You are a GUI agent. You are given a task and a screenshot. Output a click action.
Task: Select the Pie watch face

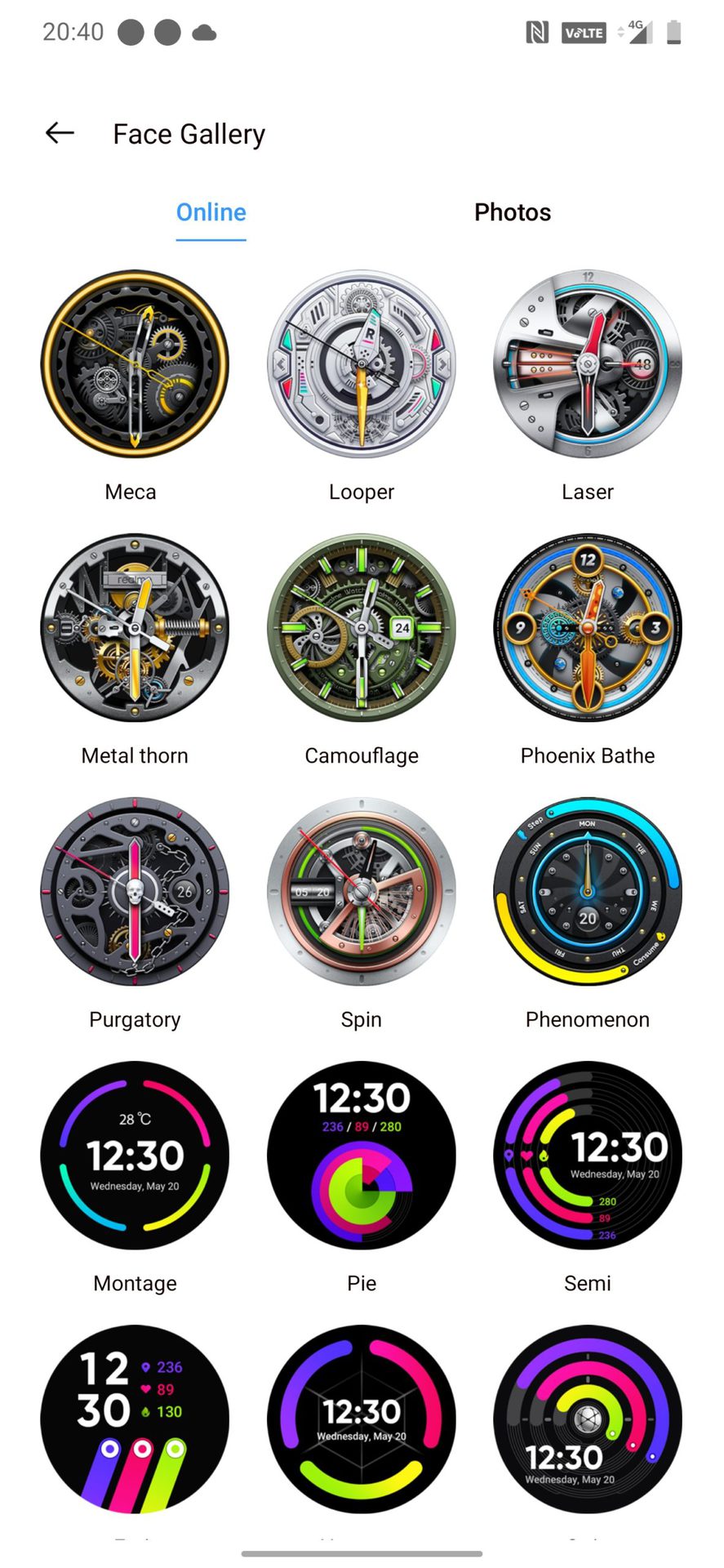[x=362, y=1156]
